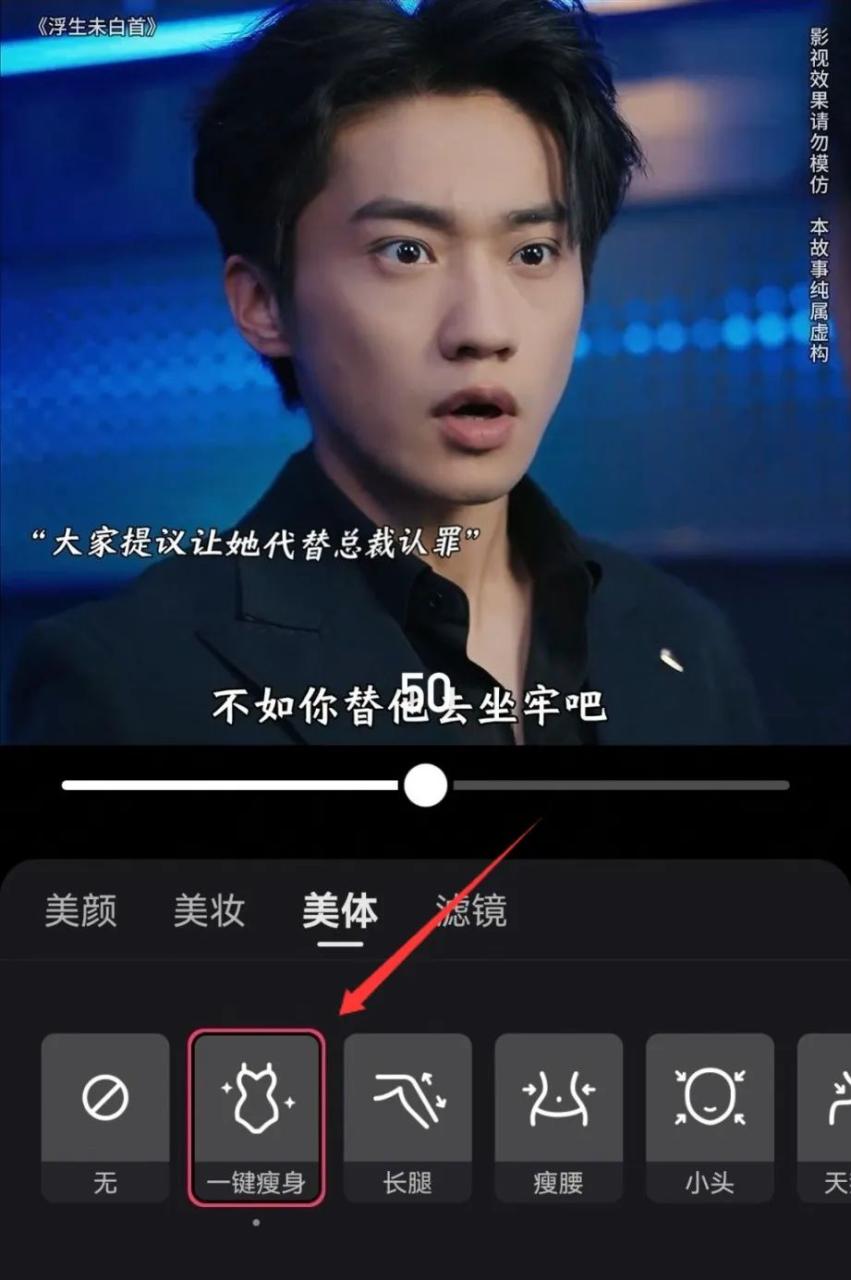This screenshot has width=851, height=1280.
Task: Select the 无 option to remove effects
Action: [x=105, y=1117]
